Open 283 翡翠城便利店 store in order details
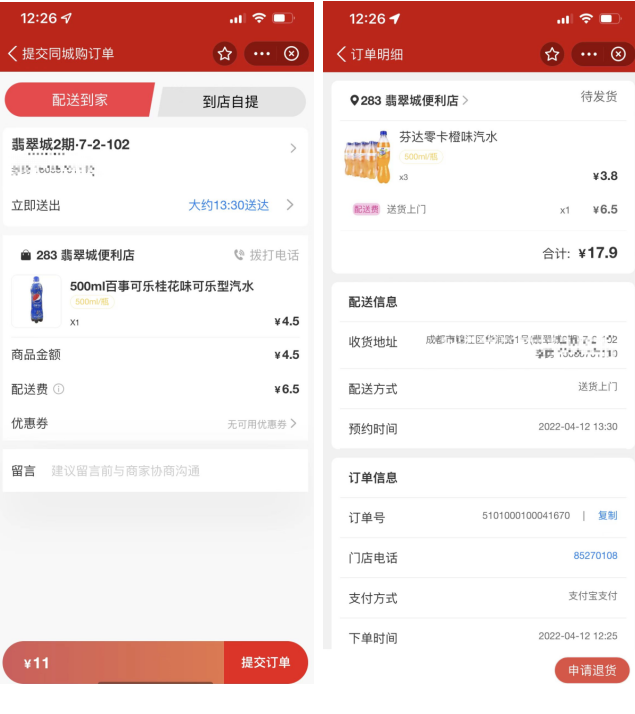Image resolution: width=635 pixels, height=714 pixels. pos(409,100)
